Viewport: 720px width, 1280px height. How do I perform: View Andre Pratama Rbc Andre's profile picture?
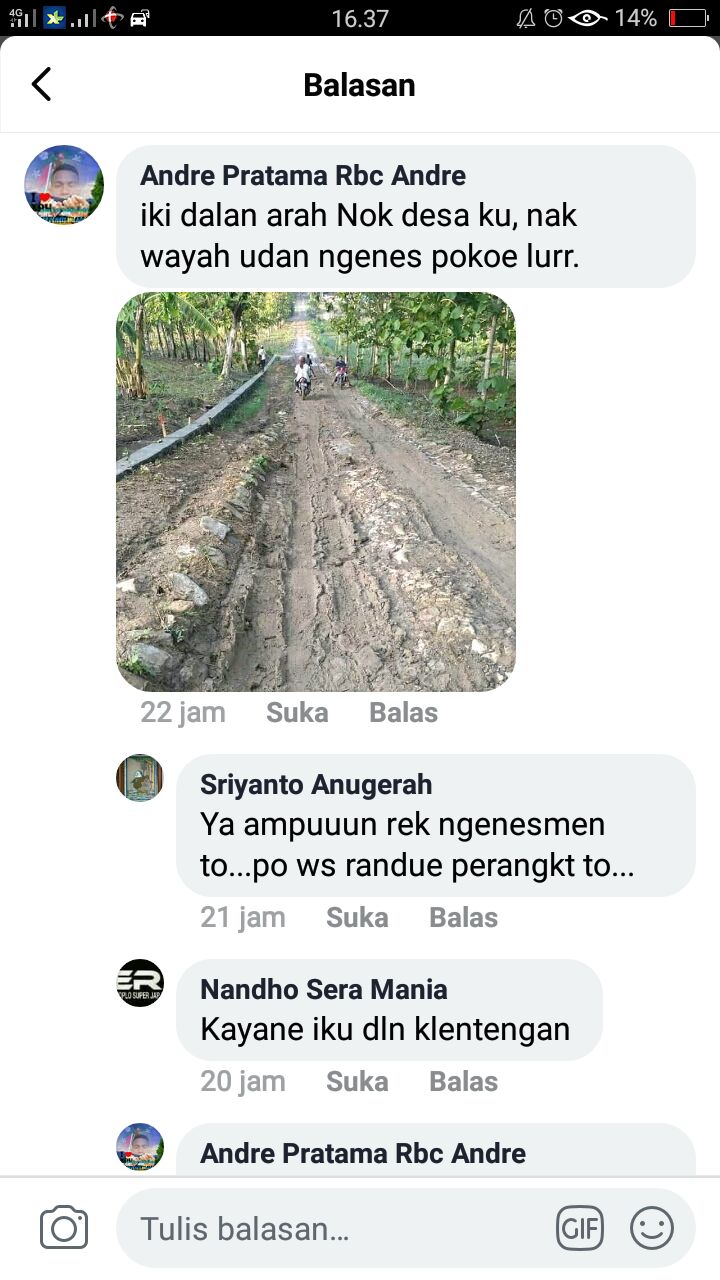[64, 185]
